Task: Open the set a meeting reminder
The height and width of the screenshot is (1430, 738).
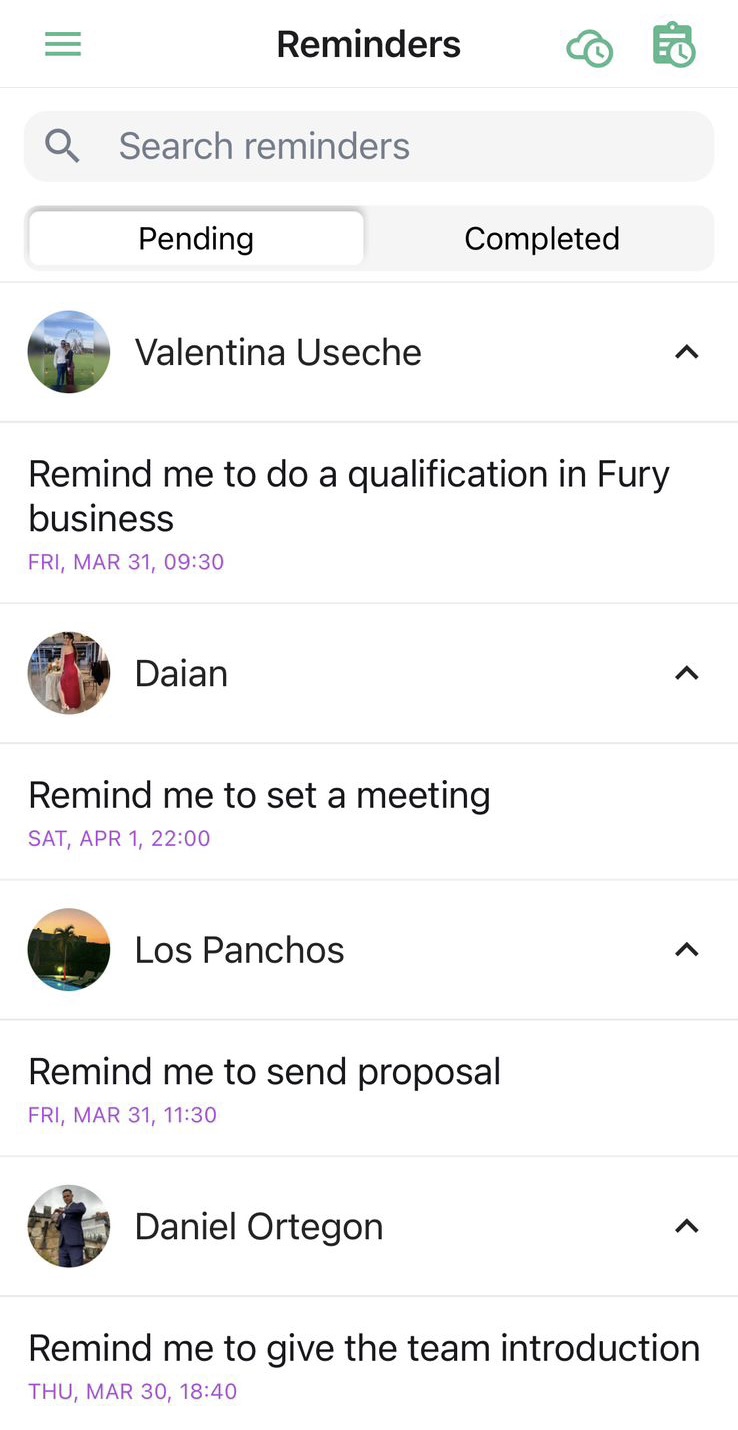Action: point(369,812)
